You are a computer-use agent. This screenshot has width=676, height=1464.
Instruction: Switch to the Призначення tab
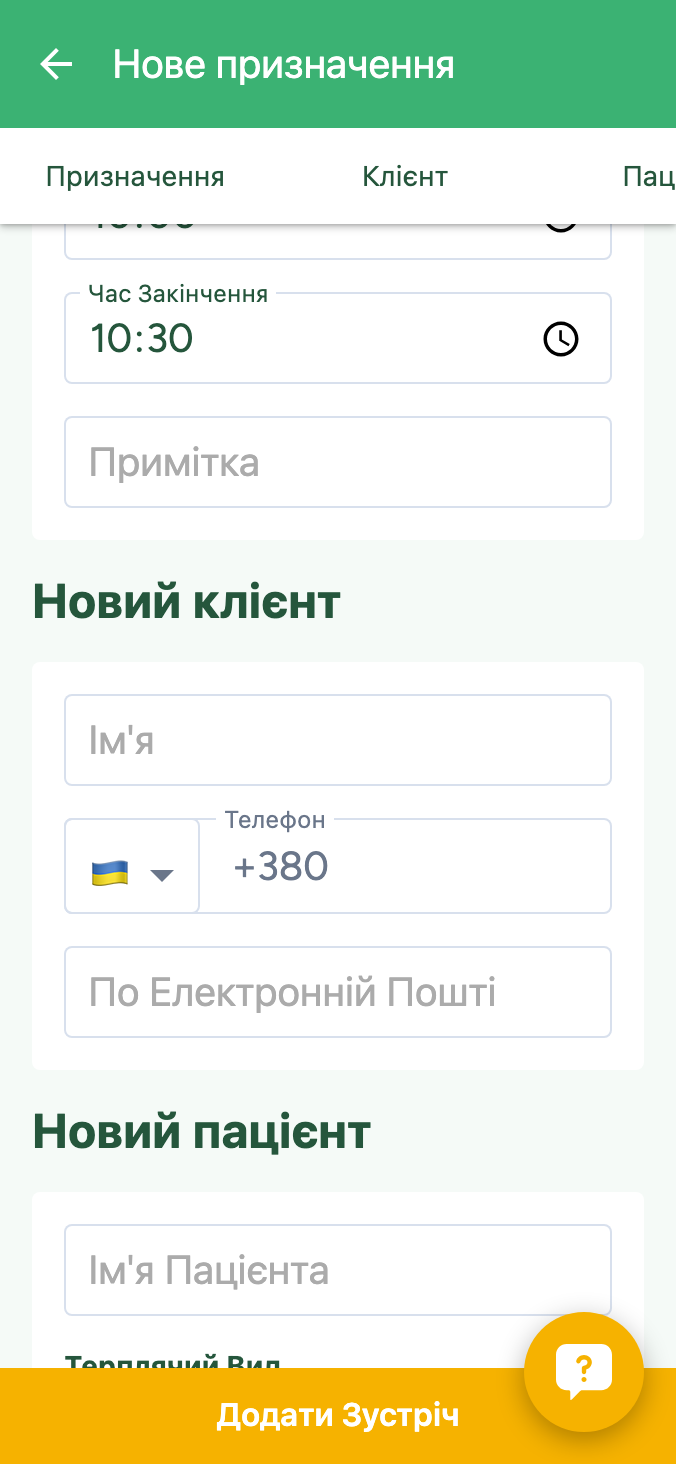pos(135,177)
